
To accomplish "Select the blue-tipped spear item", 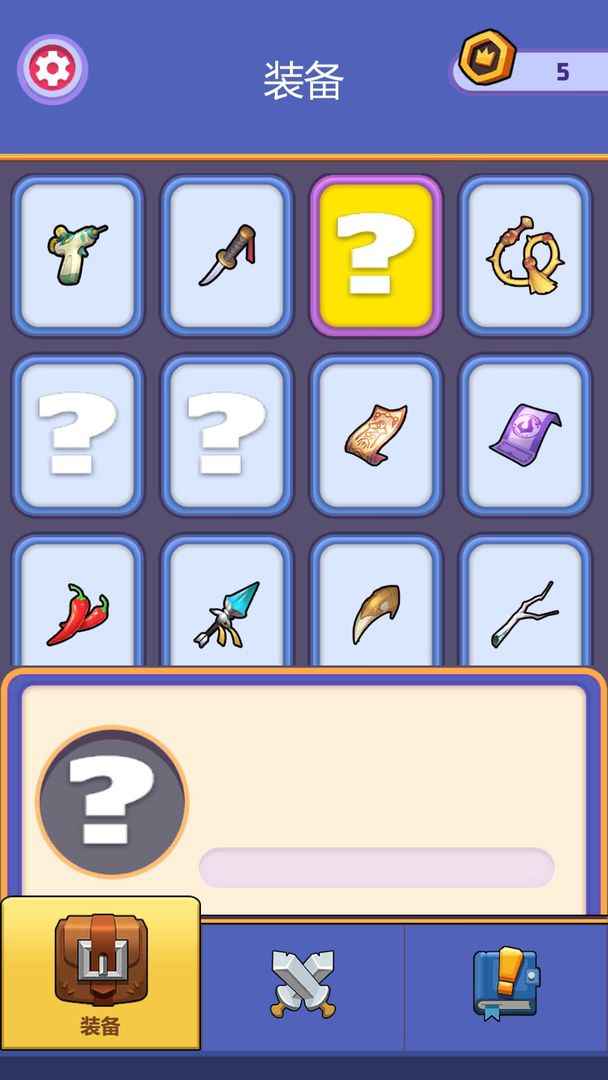I will click(227, 610).
